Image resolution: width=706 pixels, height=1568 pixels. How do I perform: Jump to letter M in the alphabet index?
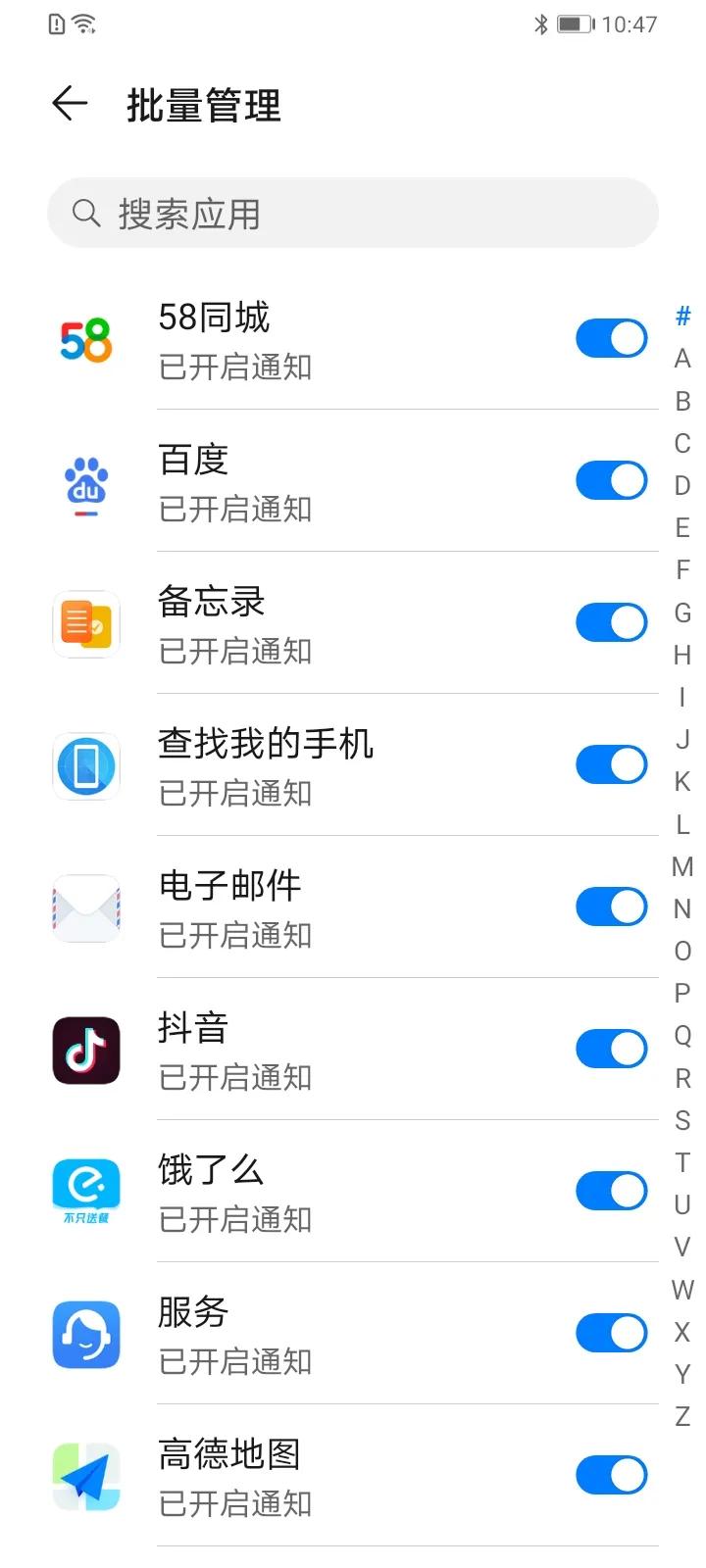(x=681, y=866)
